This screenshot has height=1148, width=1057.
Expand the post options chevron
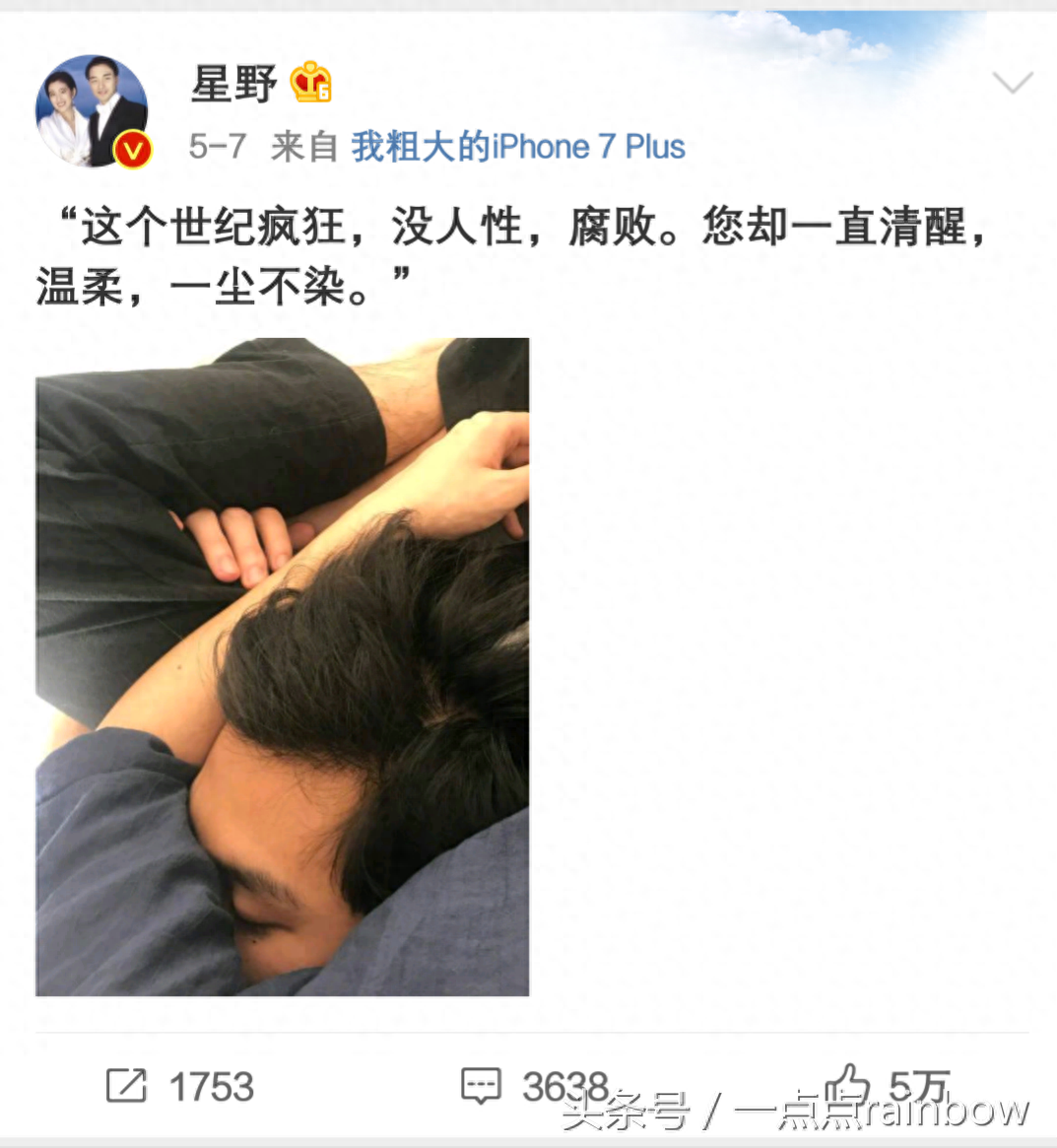(x=1012, y=83)
